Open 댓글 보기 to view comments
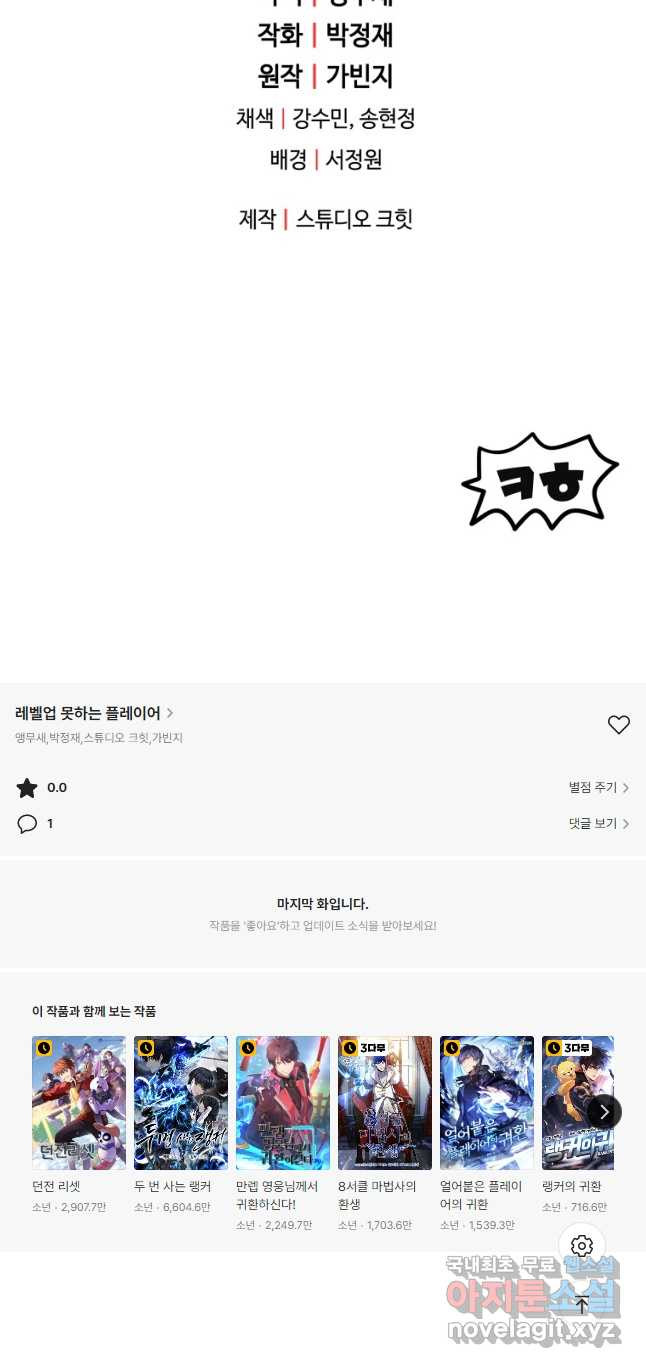 pyautogui.click(x=598, y=824)
